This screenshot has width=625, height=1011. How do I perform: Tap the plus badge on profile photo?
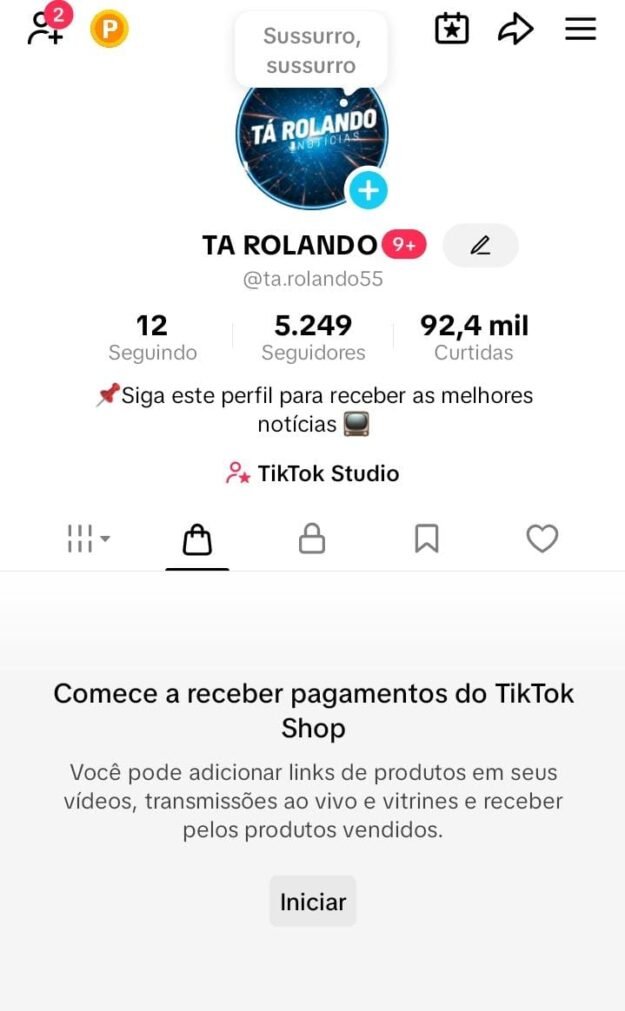tap(368, 190)
